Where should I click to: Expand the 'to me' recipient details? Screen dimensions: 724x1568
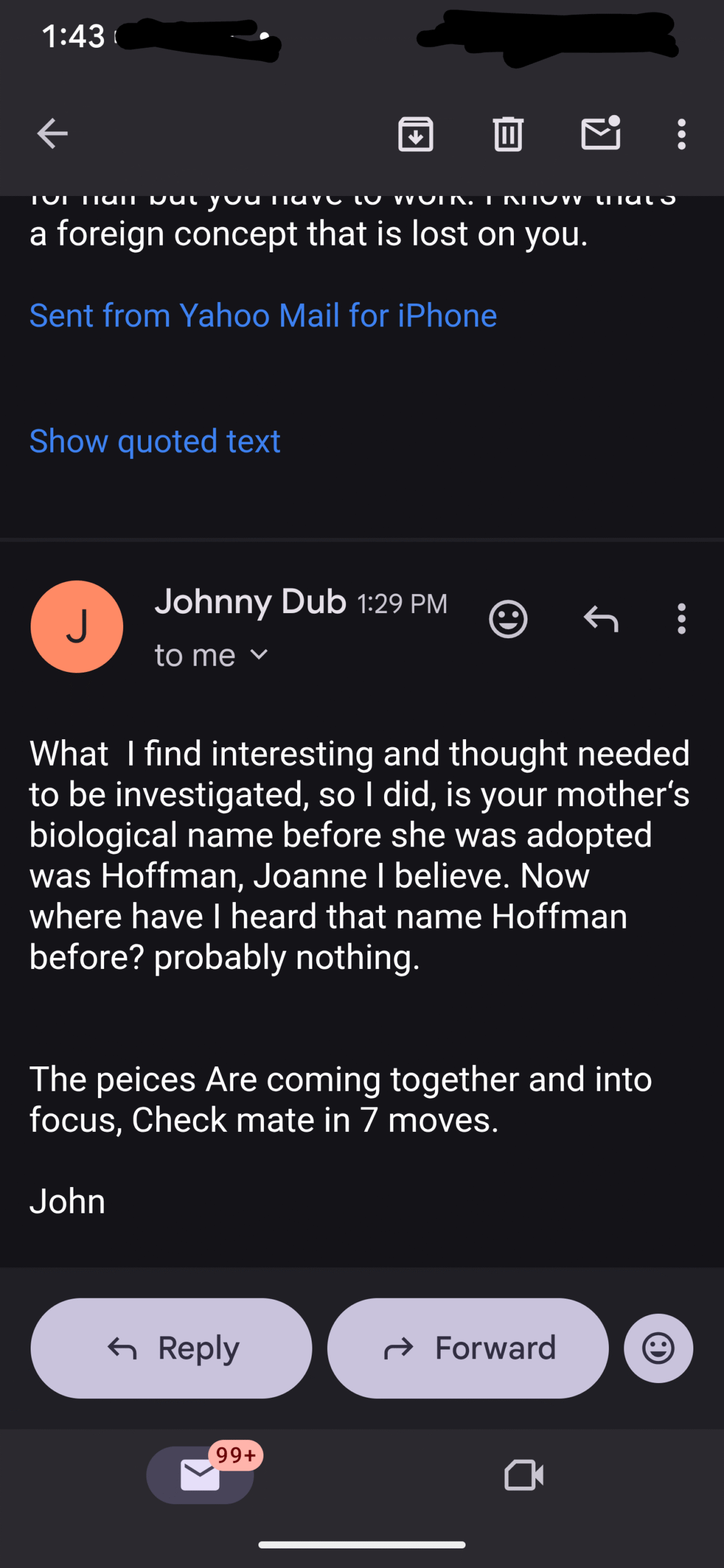(x=211, y=655)
